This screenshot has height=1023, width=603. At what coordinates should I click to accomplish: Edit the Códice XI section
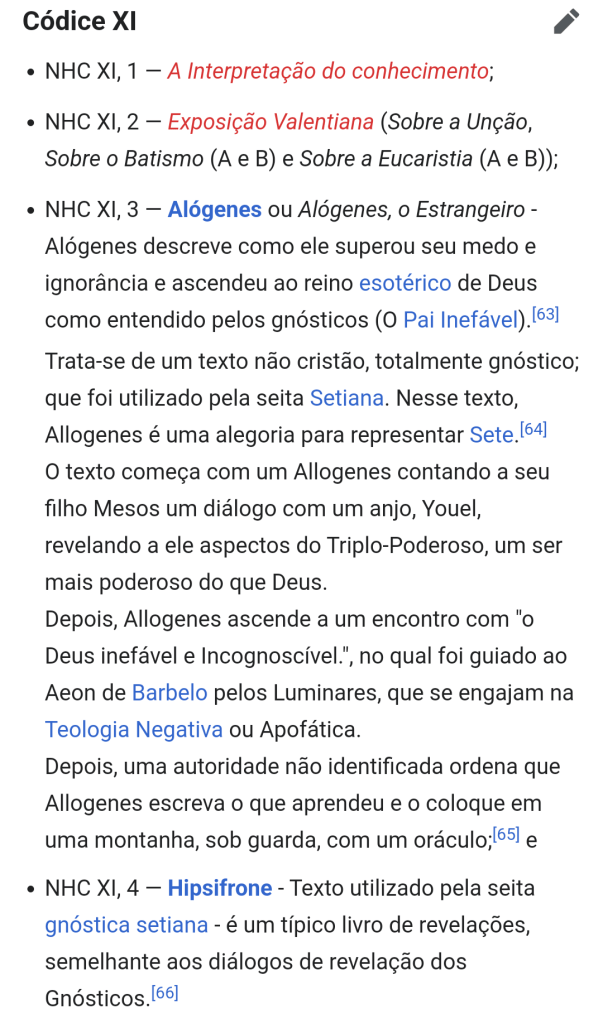click(566, 22)
